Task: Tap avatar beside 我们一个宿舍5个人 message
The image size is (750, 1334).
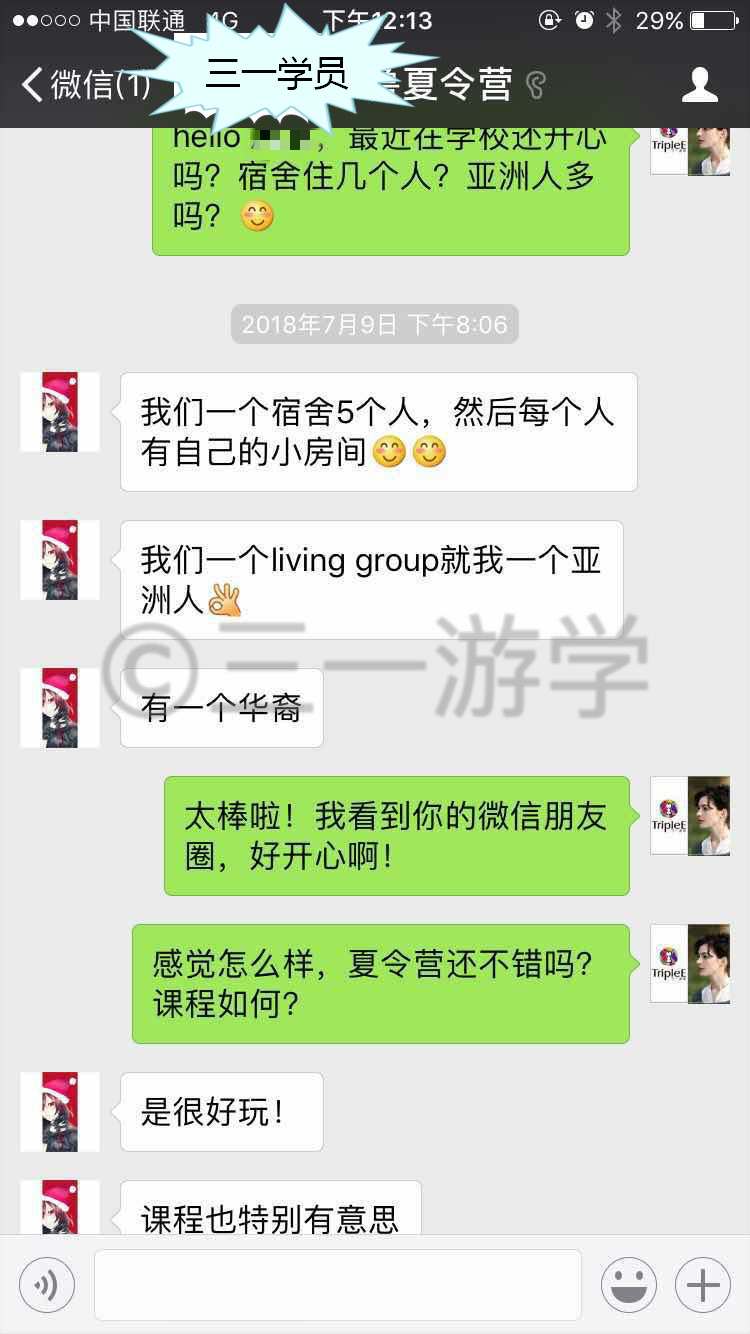Action: point(60,412)
